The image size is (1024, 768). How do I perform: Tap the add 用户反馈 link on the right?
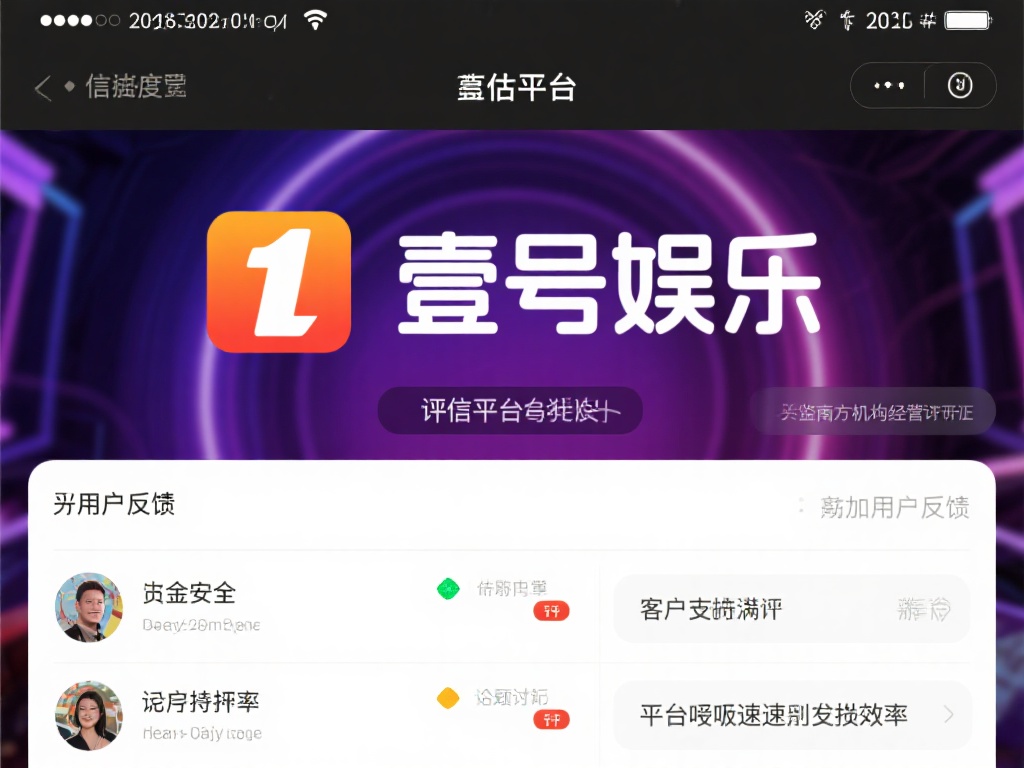[x=893, y=507]
